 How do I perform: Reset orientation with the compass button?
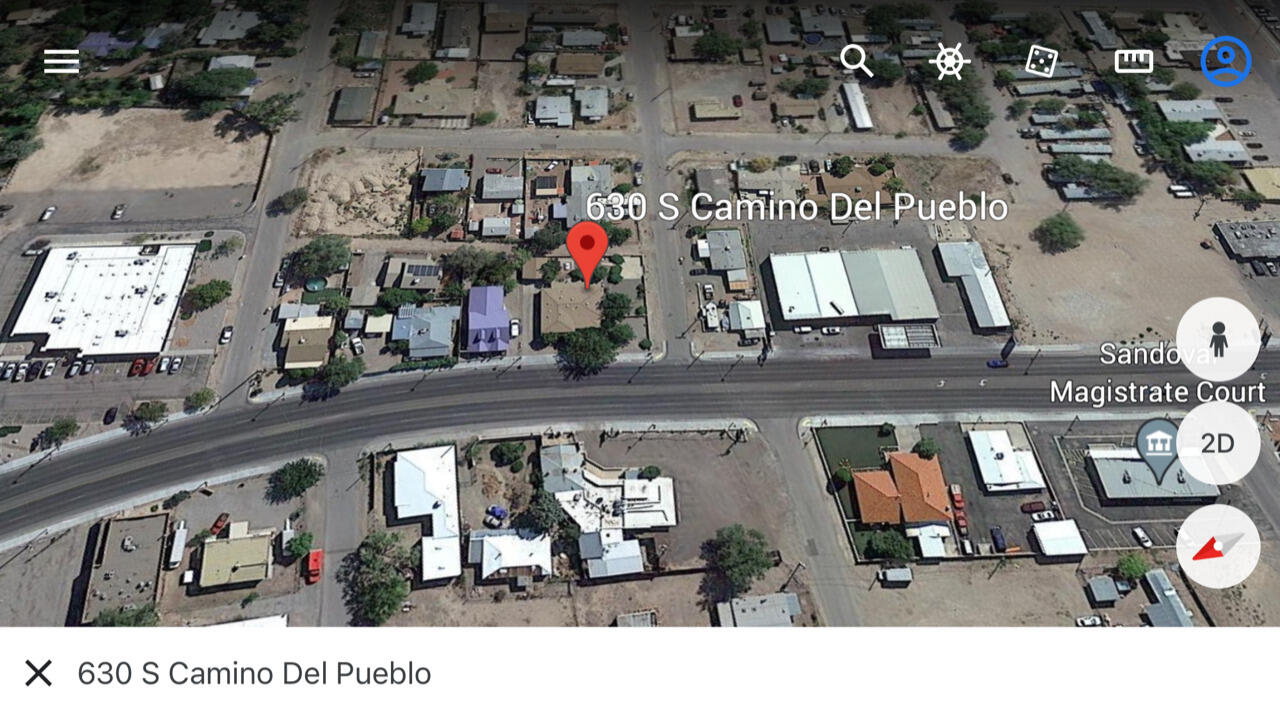pos(1217,546)
